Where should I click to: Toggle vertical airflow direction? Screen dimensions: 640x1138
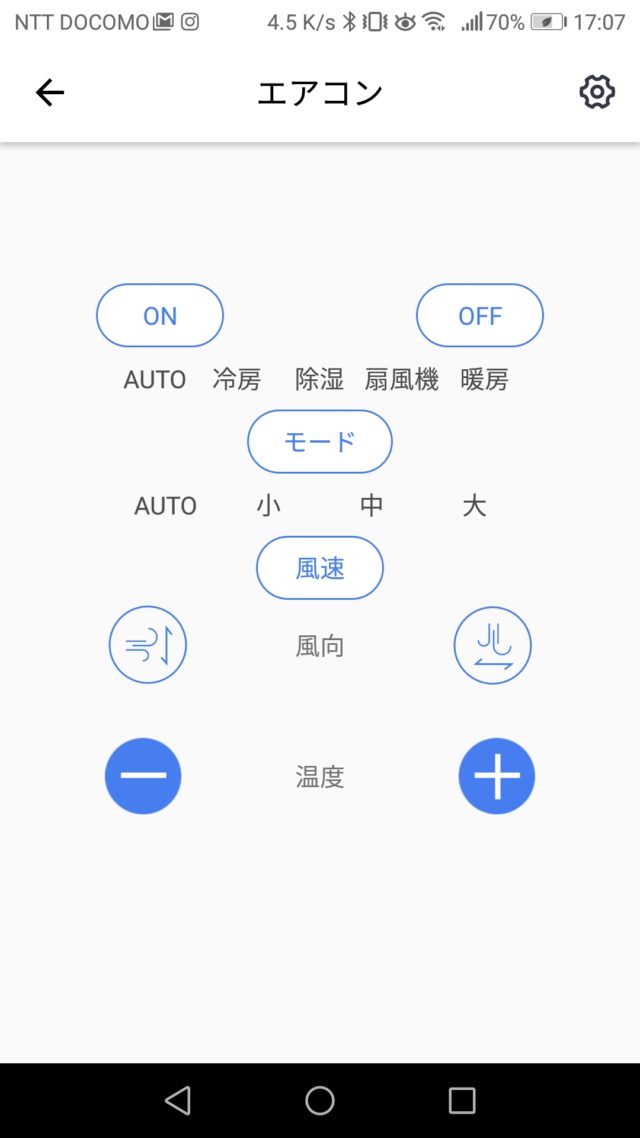coord(148,645)
